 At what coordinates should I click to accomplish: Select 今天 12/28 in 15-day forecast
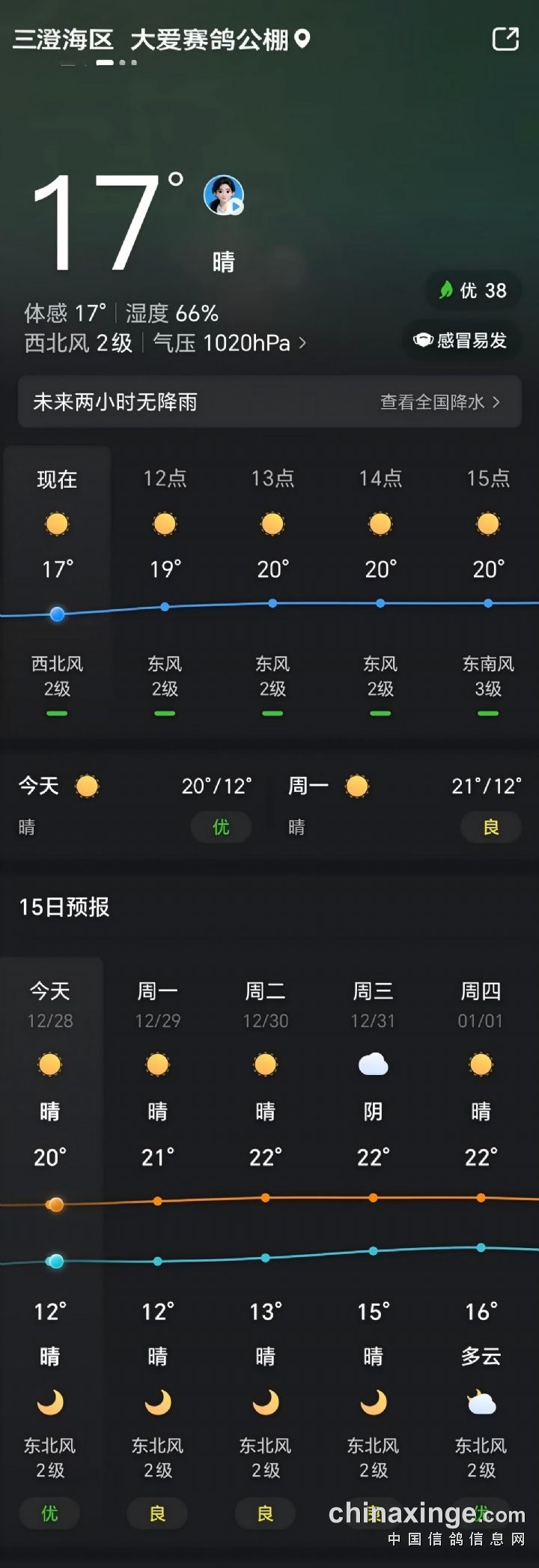(50, 1005)
